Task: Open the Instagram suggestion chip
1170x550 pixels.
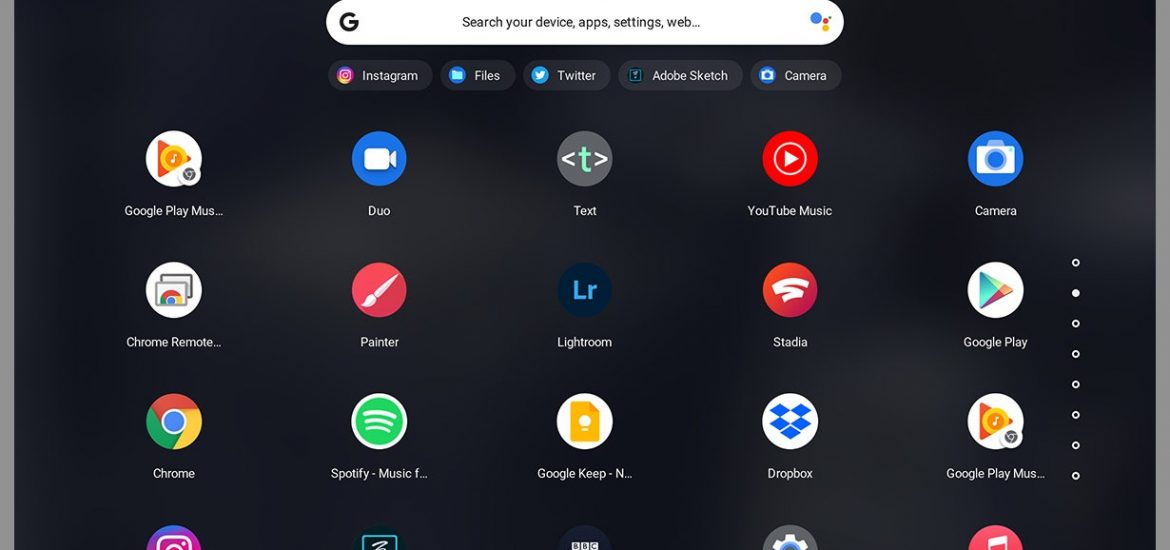Action: pos(379,75)
